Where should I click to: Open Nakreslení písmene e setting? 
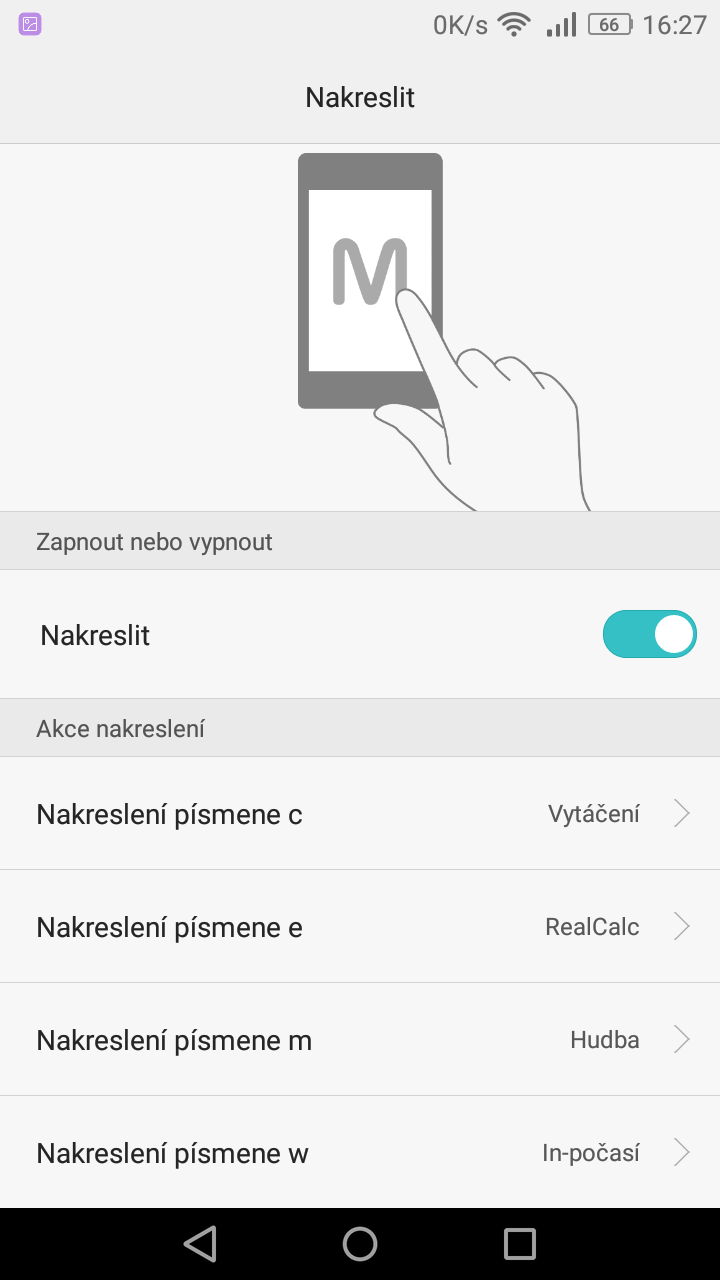(360, 927)
